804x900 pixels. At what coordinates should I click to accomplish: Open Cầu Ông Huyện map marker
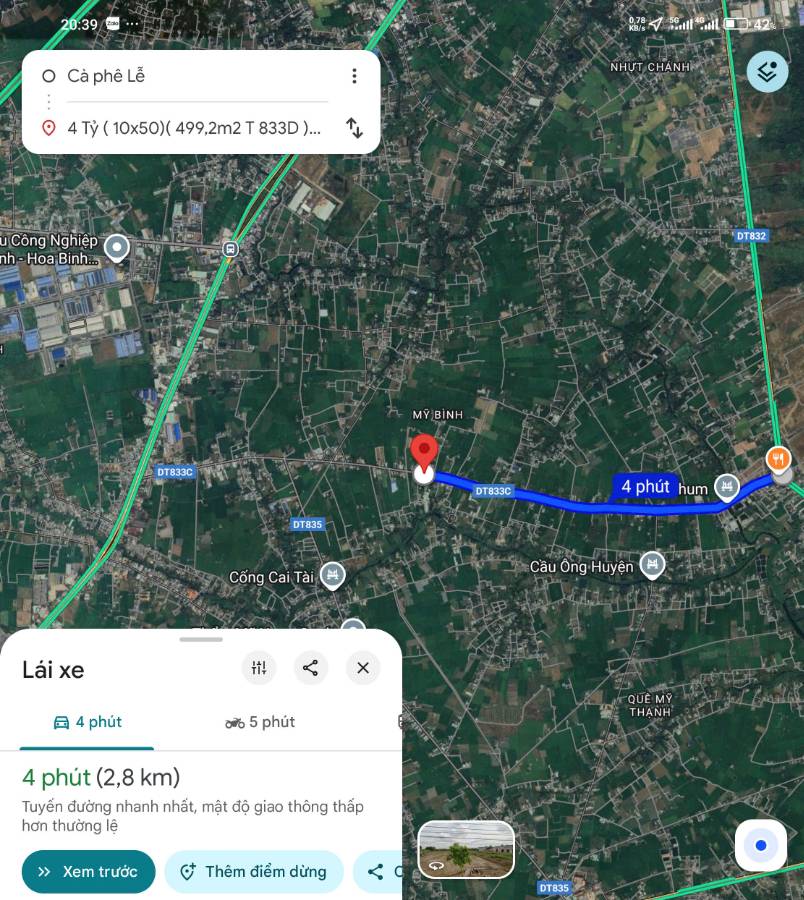pos(652,566)
